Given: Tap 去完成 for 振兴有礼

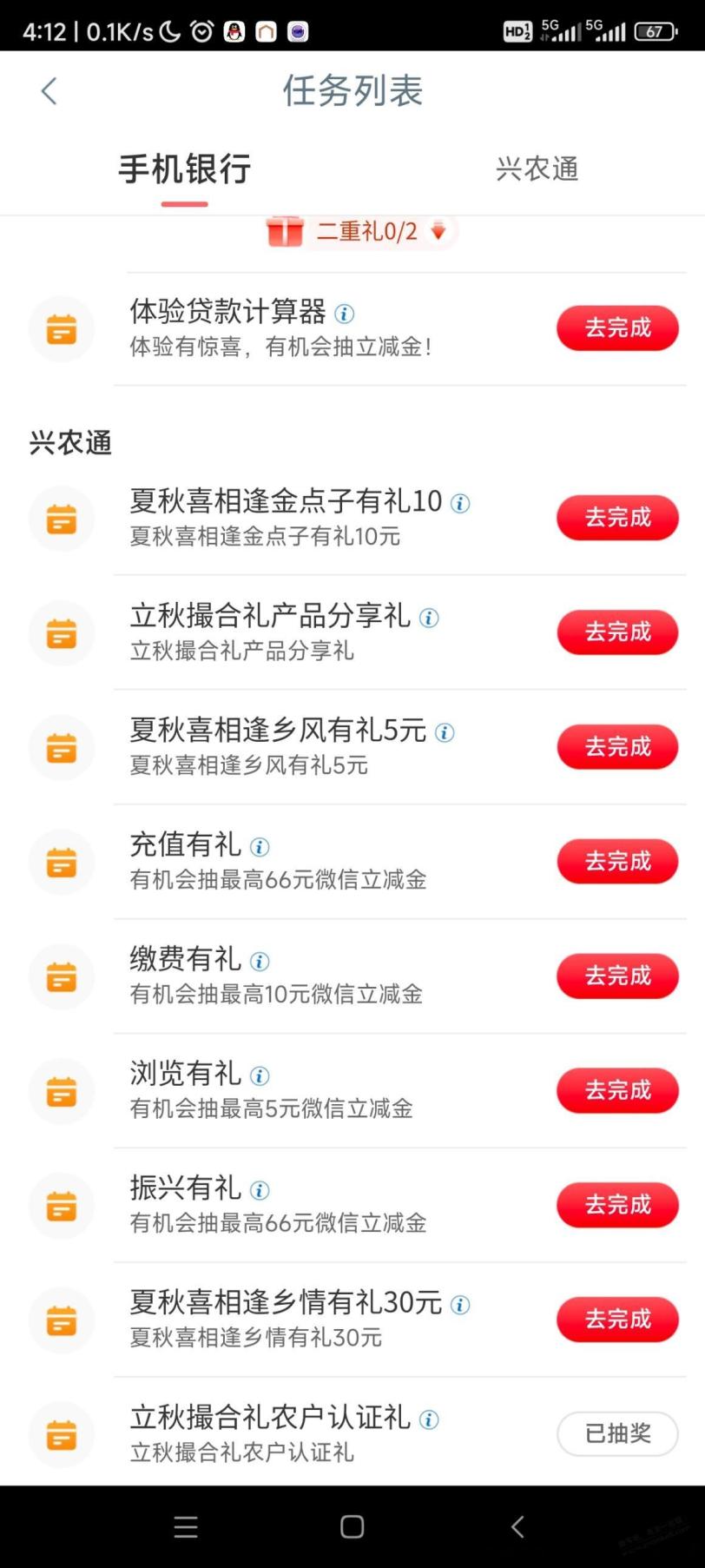Looking at the screenshot, I should pos(617,1205).
